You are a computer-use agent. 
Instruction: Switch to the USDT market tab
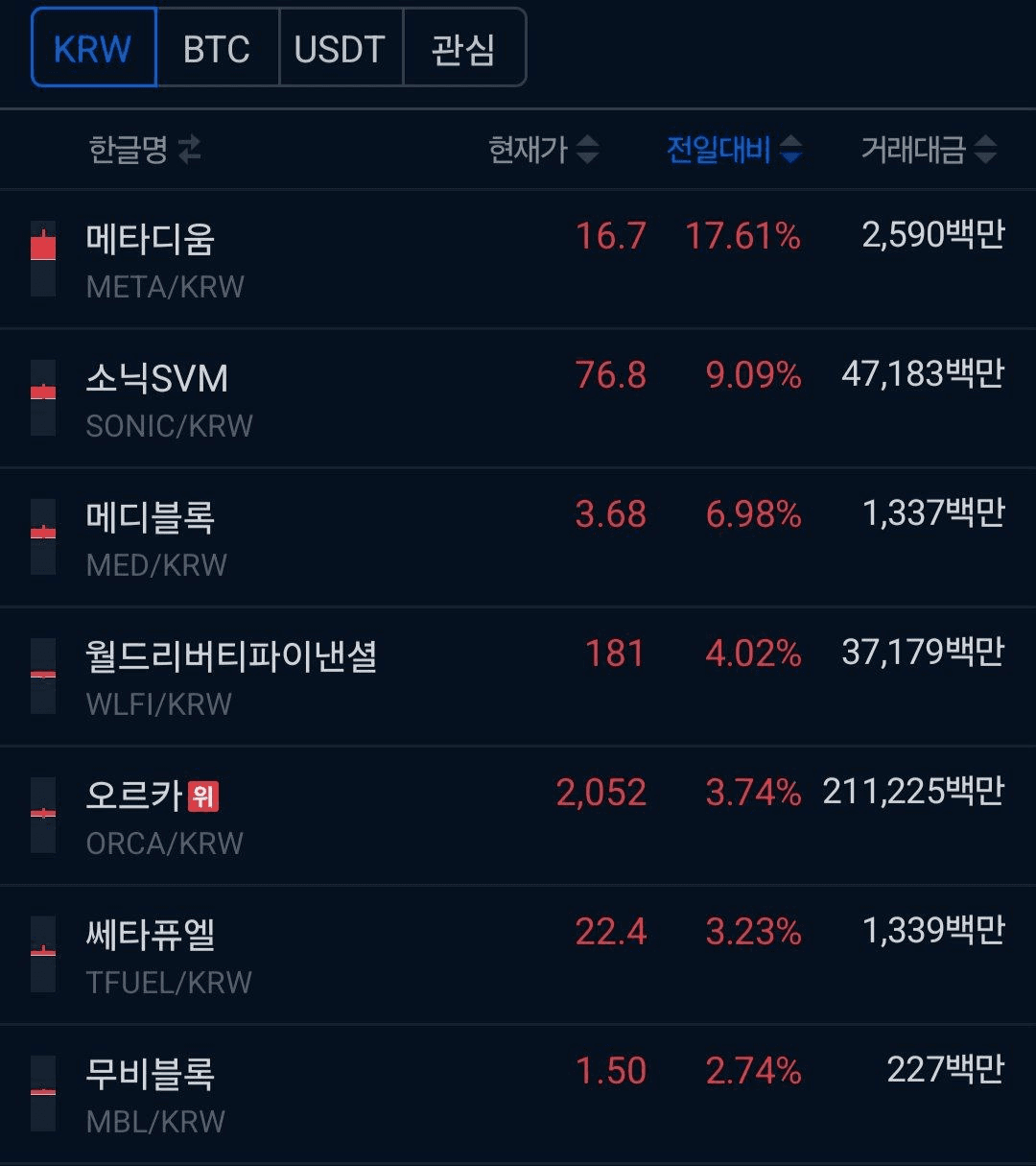[340, 49]
